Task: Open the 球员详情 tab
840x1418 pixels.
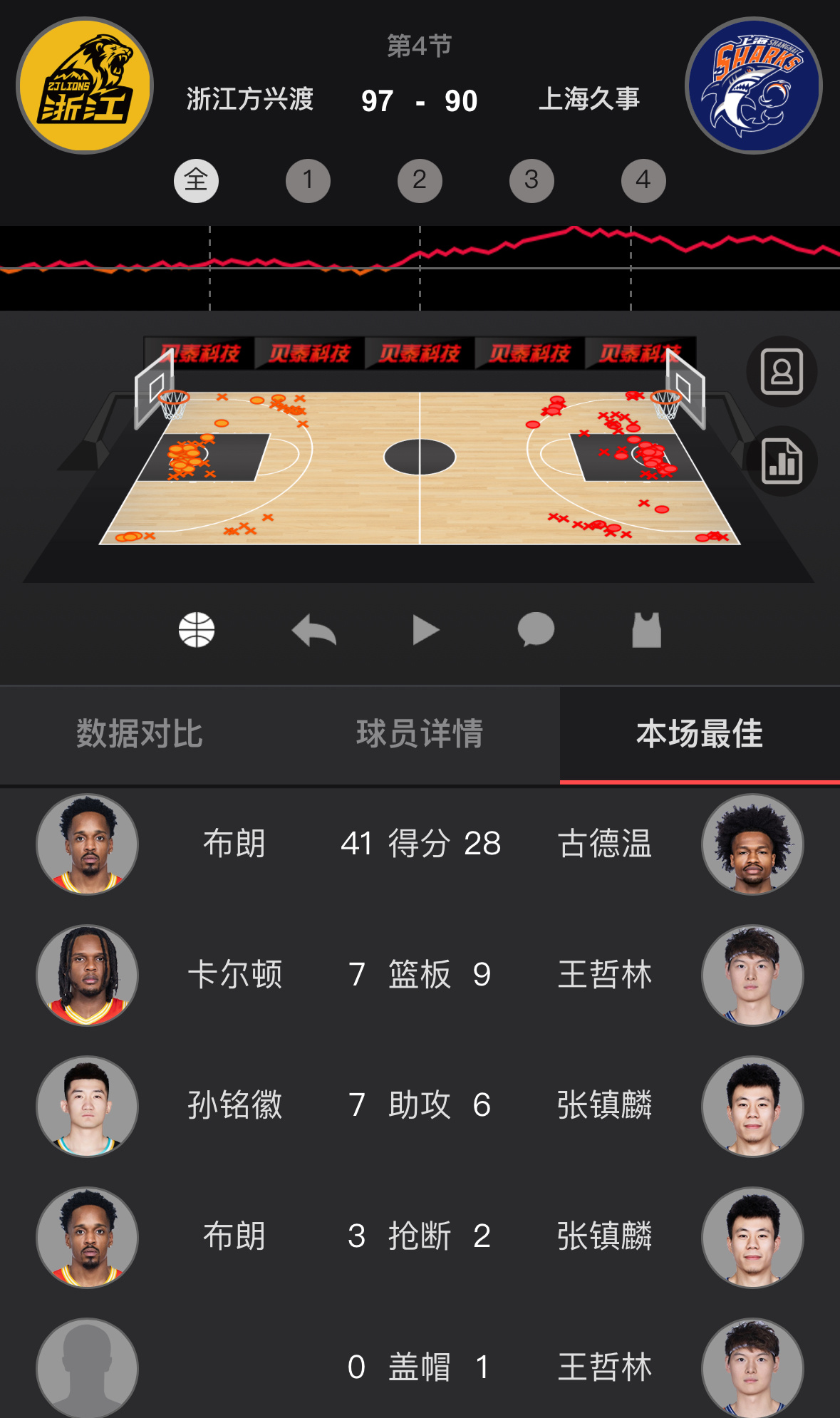Action: [420, 734]
